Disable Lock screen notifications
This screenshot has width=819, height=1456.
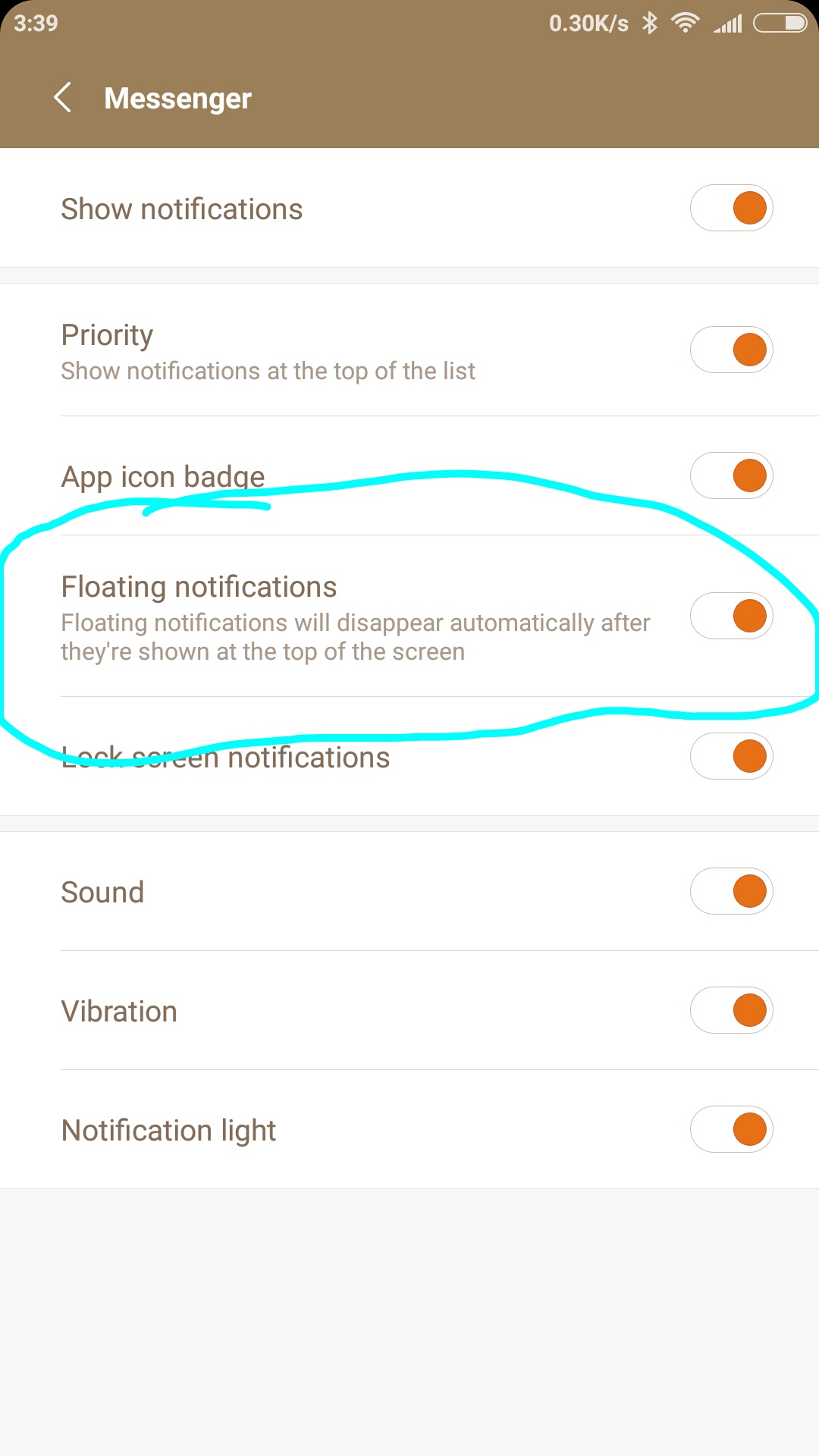[731, 756]
